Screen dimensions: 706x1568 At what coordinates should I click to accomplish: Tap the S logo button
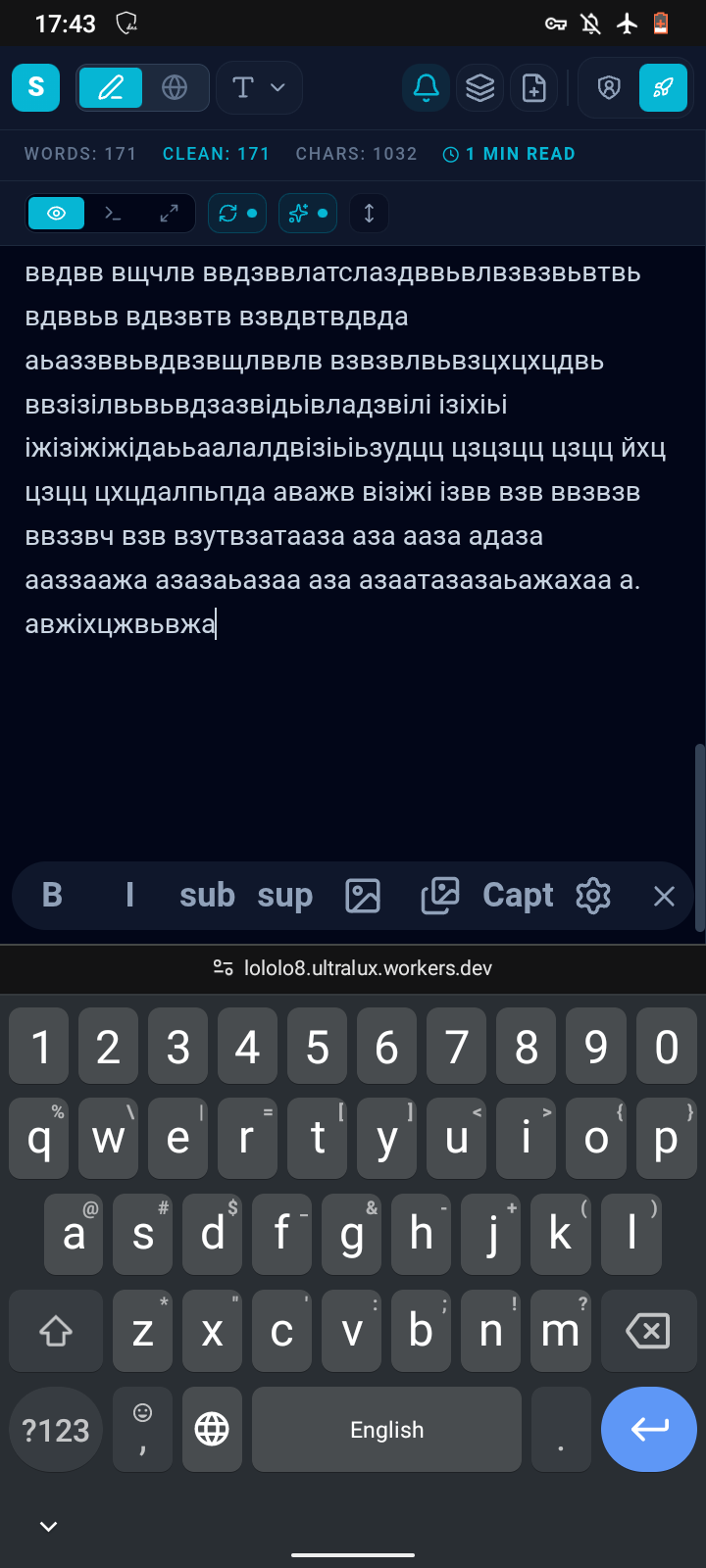click(36, 87)
